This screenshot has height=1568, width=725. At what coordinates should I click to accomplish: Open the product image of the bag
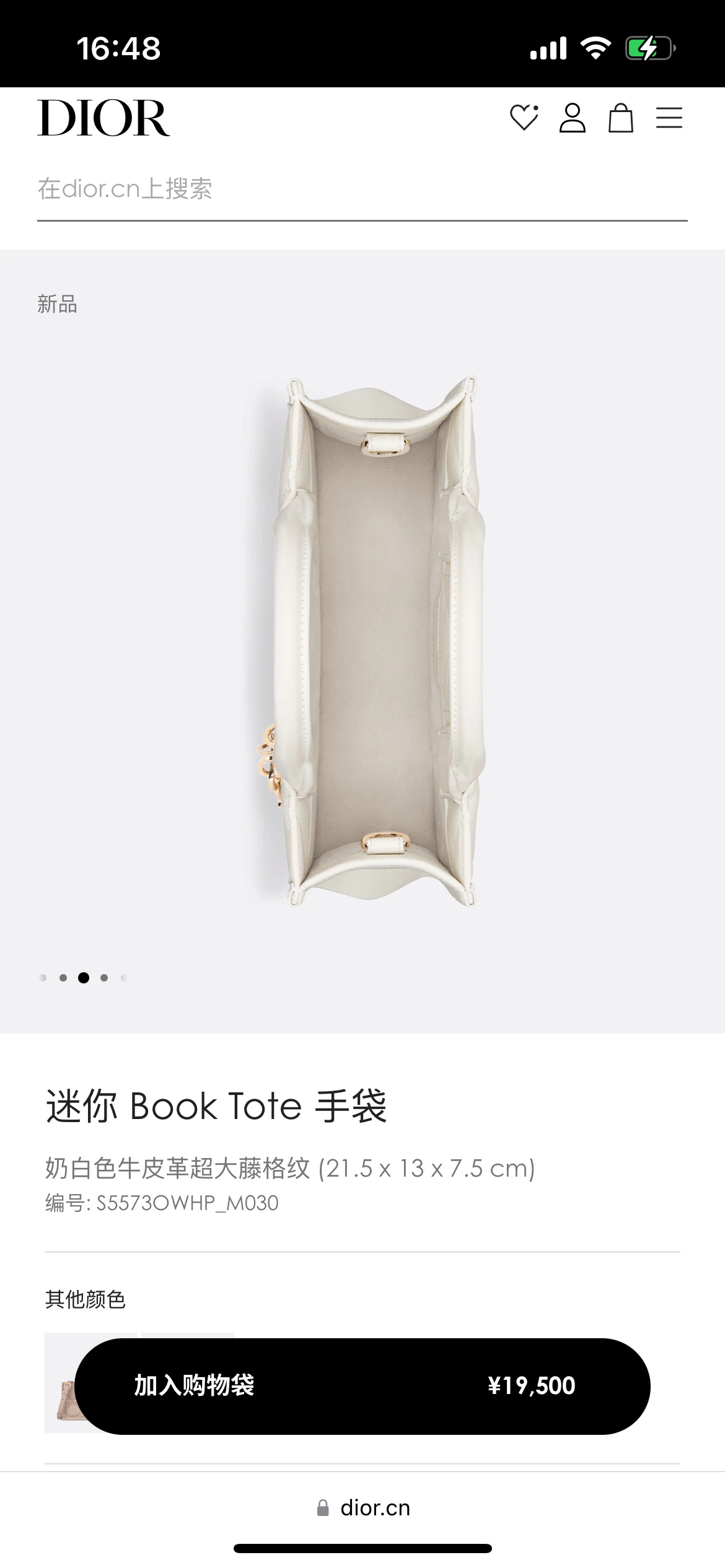pos(372,641)
